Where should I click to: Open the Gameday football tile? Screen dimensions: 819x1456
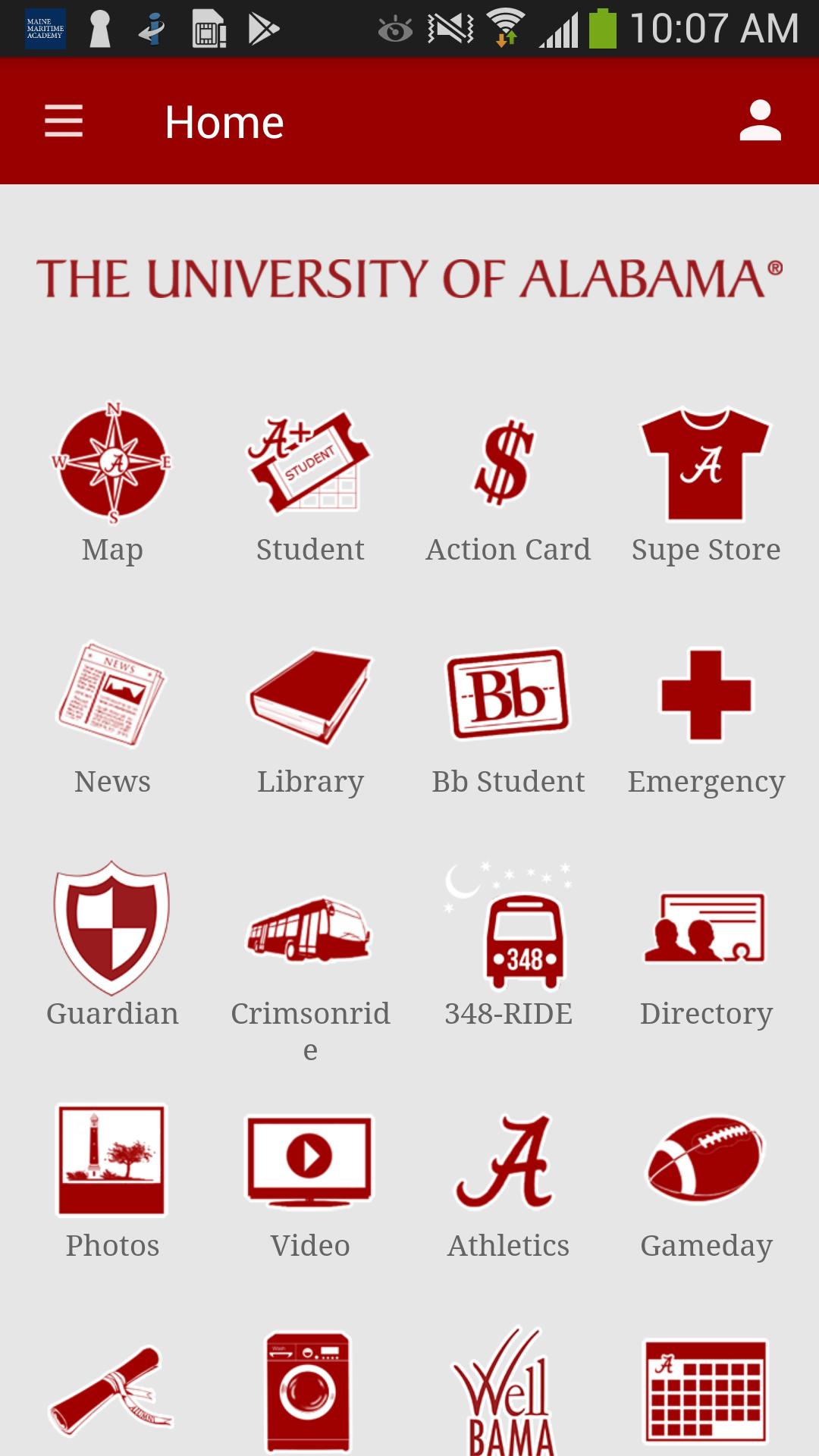coord(706,1179)
